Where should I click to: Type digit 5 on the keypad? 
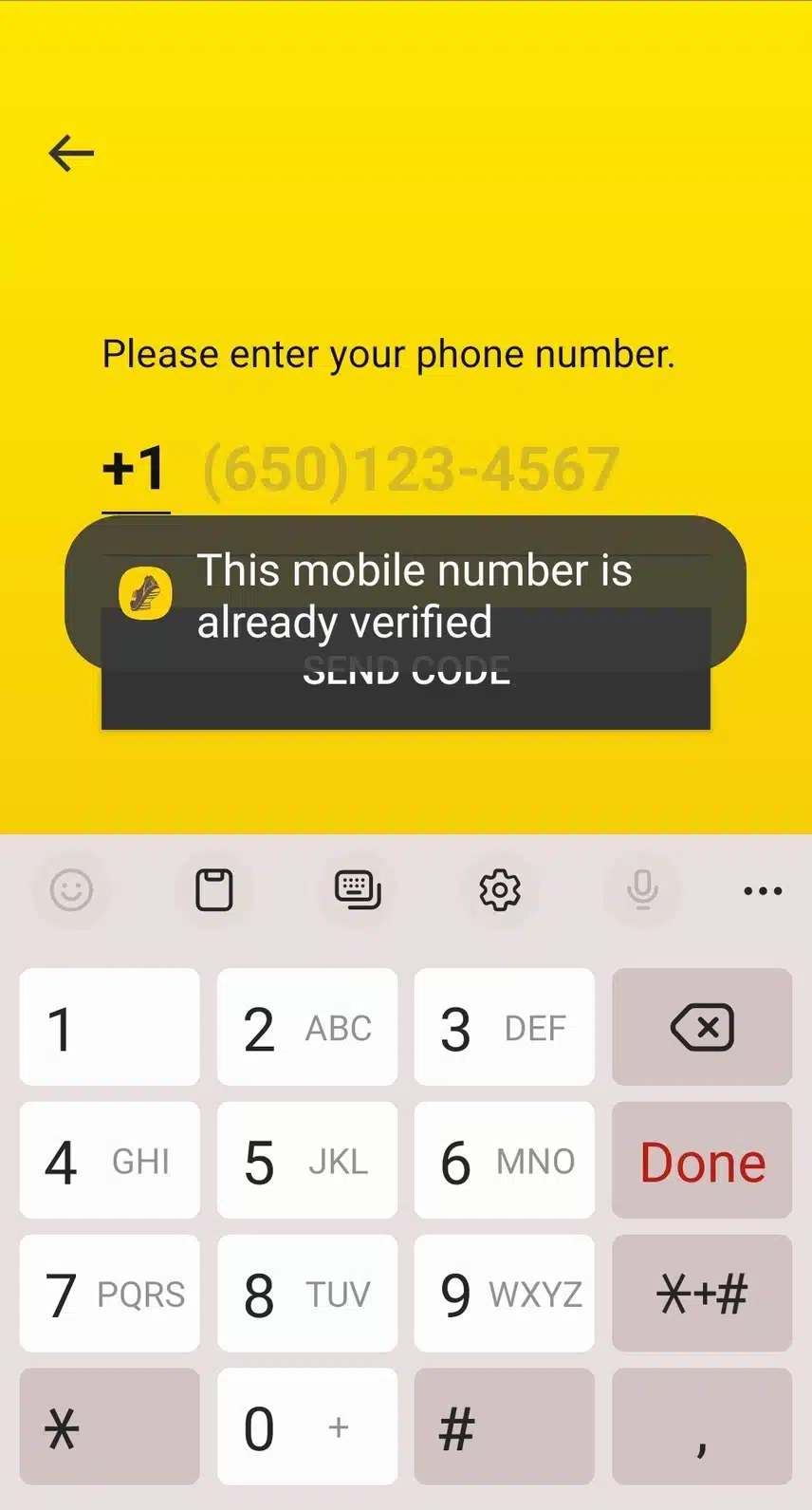(x=306, y=1161)
